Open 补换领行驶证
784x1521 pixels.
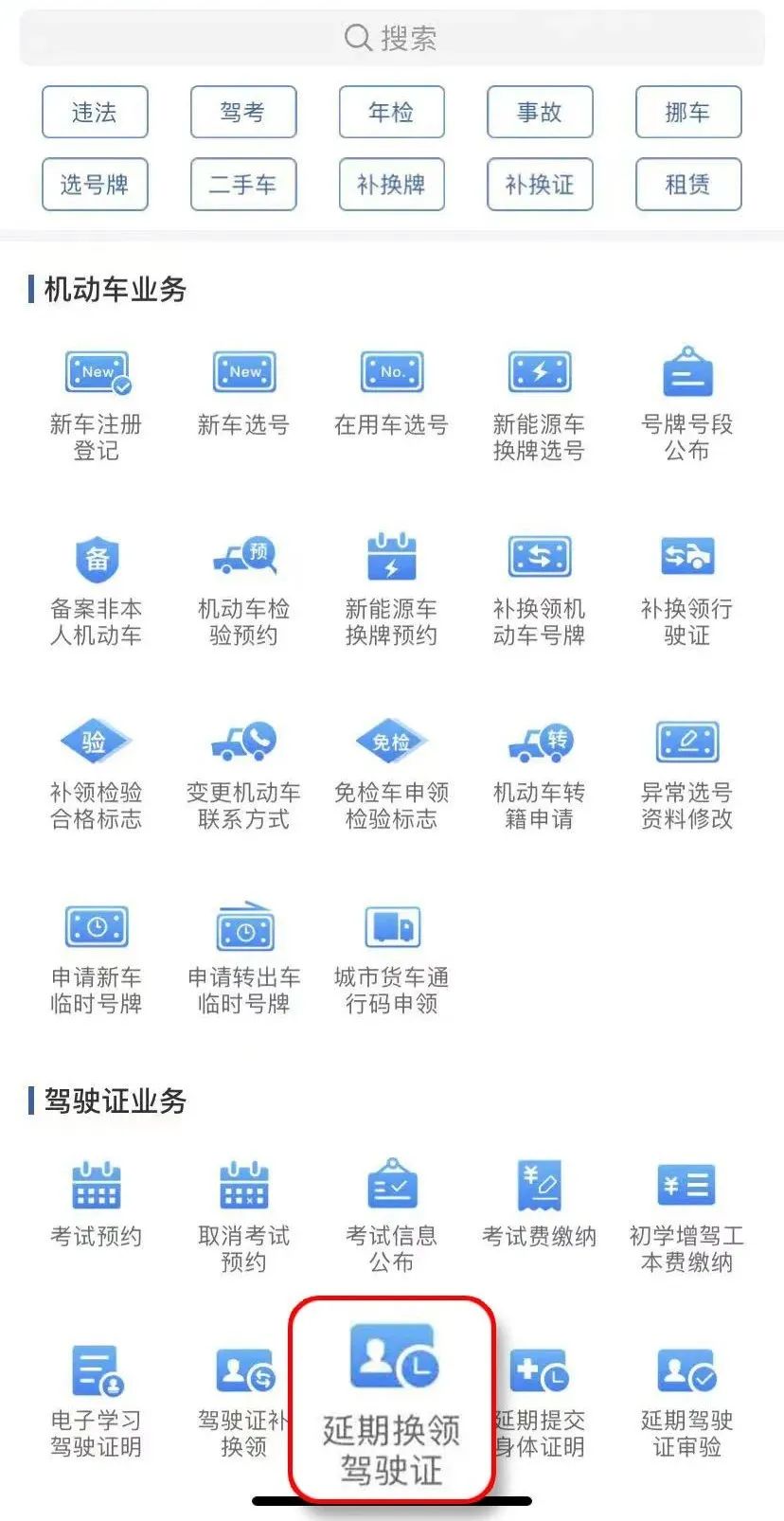click(687, 589)
